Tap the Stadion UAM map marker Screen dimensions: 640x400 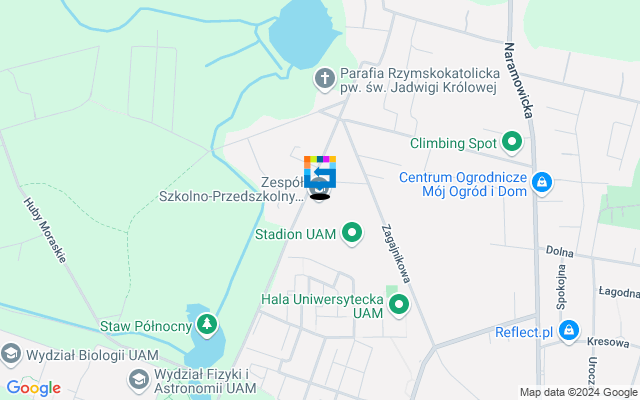(x=351, y=234)
